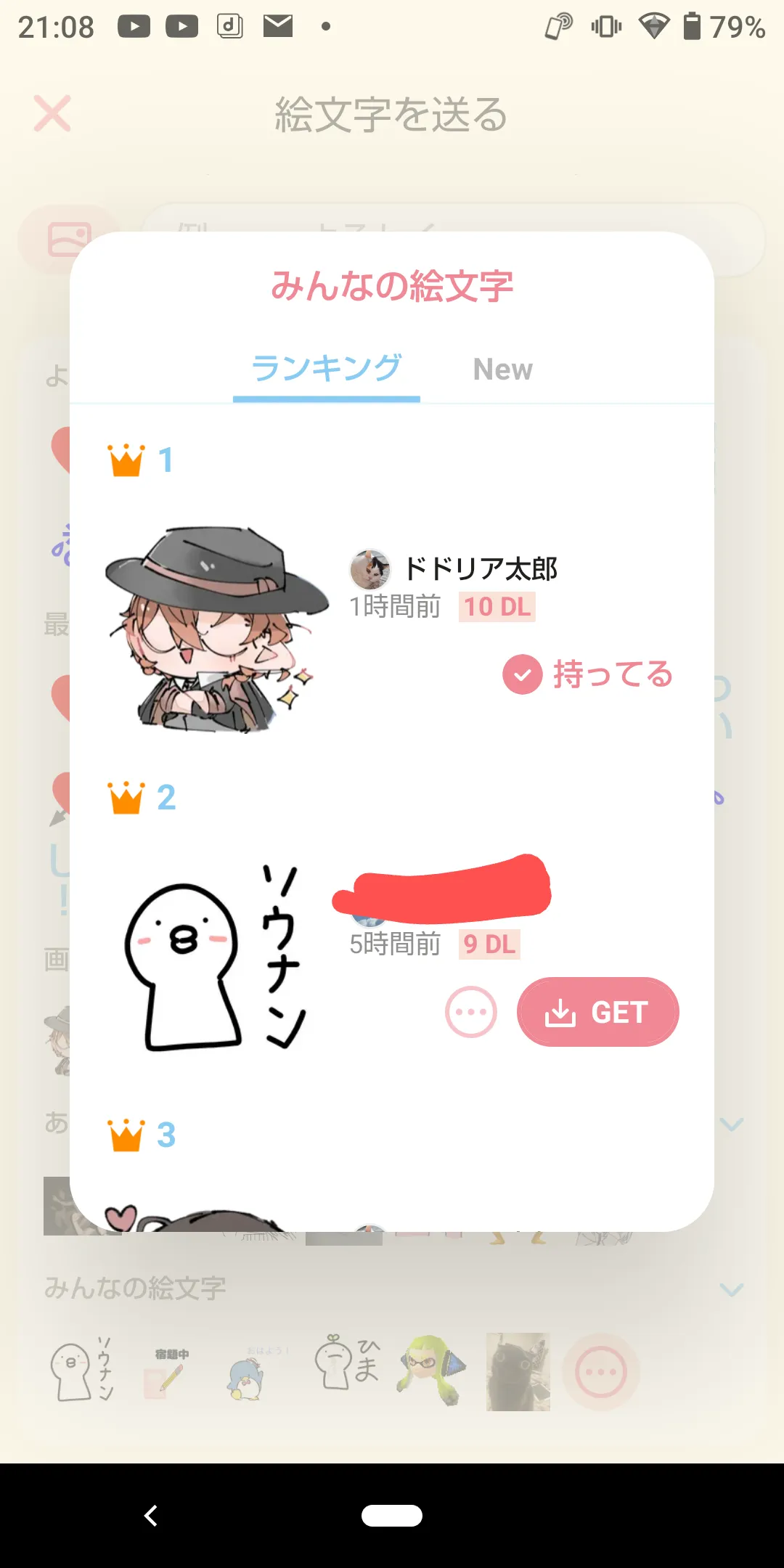Open the rank 1 hat character emoji
This screenshot has height=1568, width=784.
(x=216, y=629)
